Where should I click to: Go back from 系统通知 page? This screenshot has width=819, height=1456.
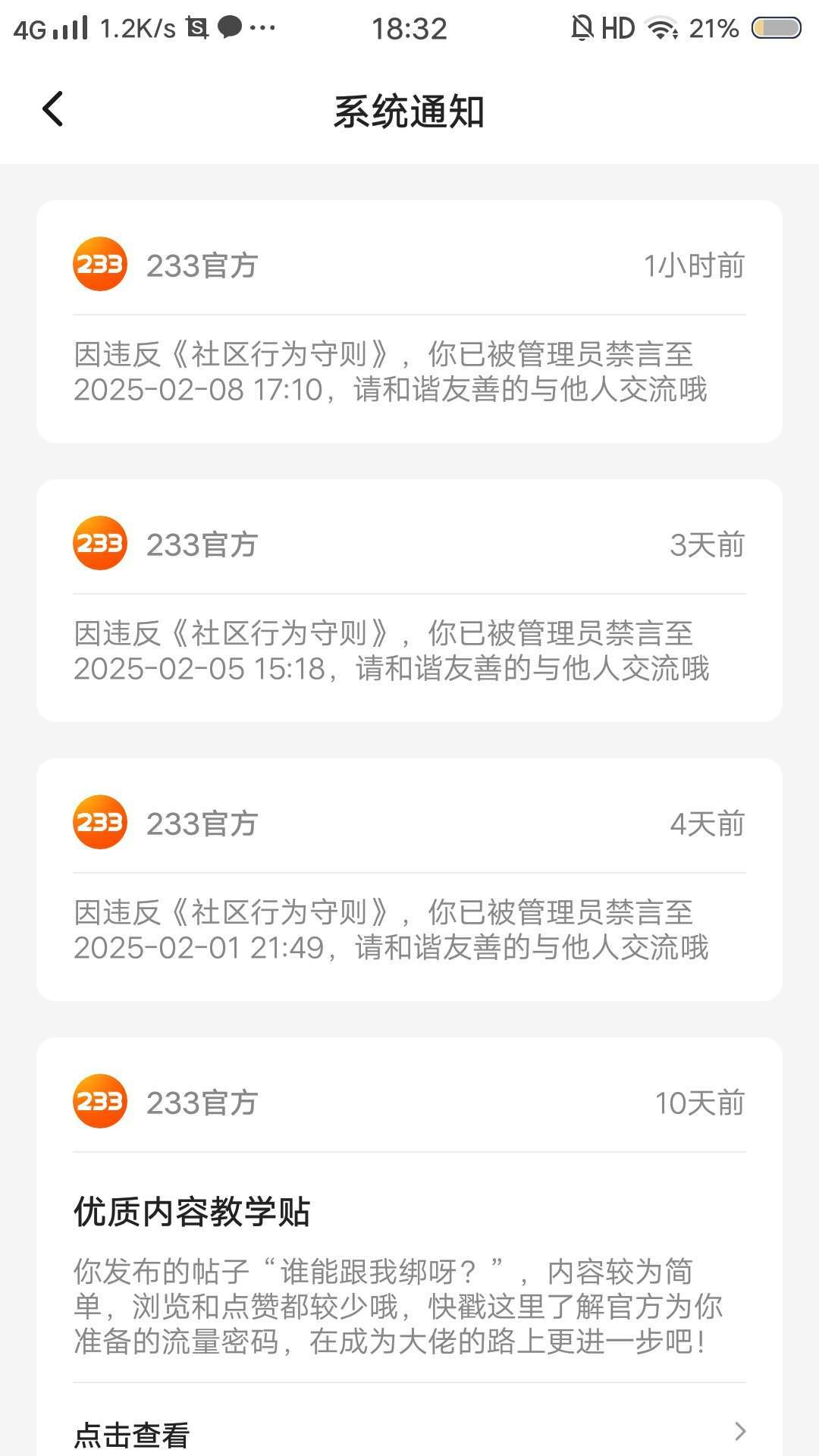53,110
